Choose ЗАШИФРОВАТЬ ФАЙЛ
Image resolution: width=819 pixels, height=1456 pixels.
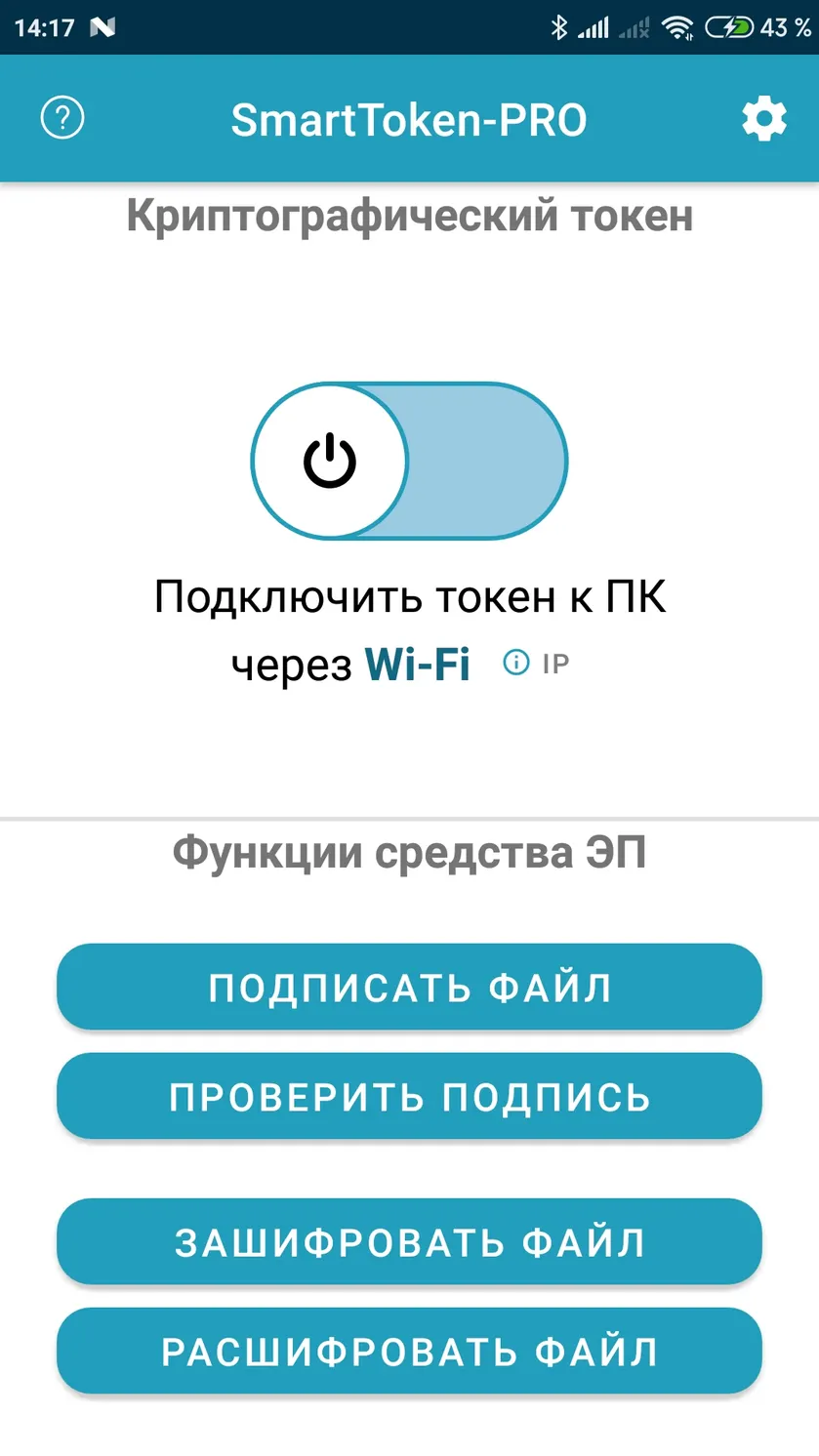[409, 1241]
